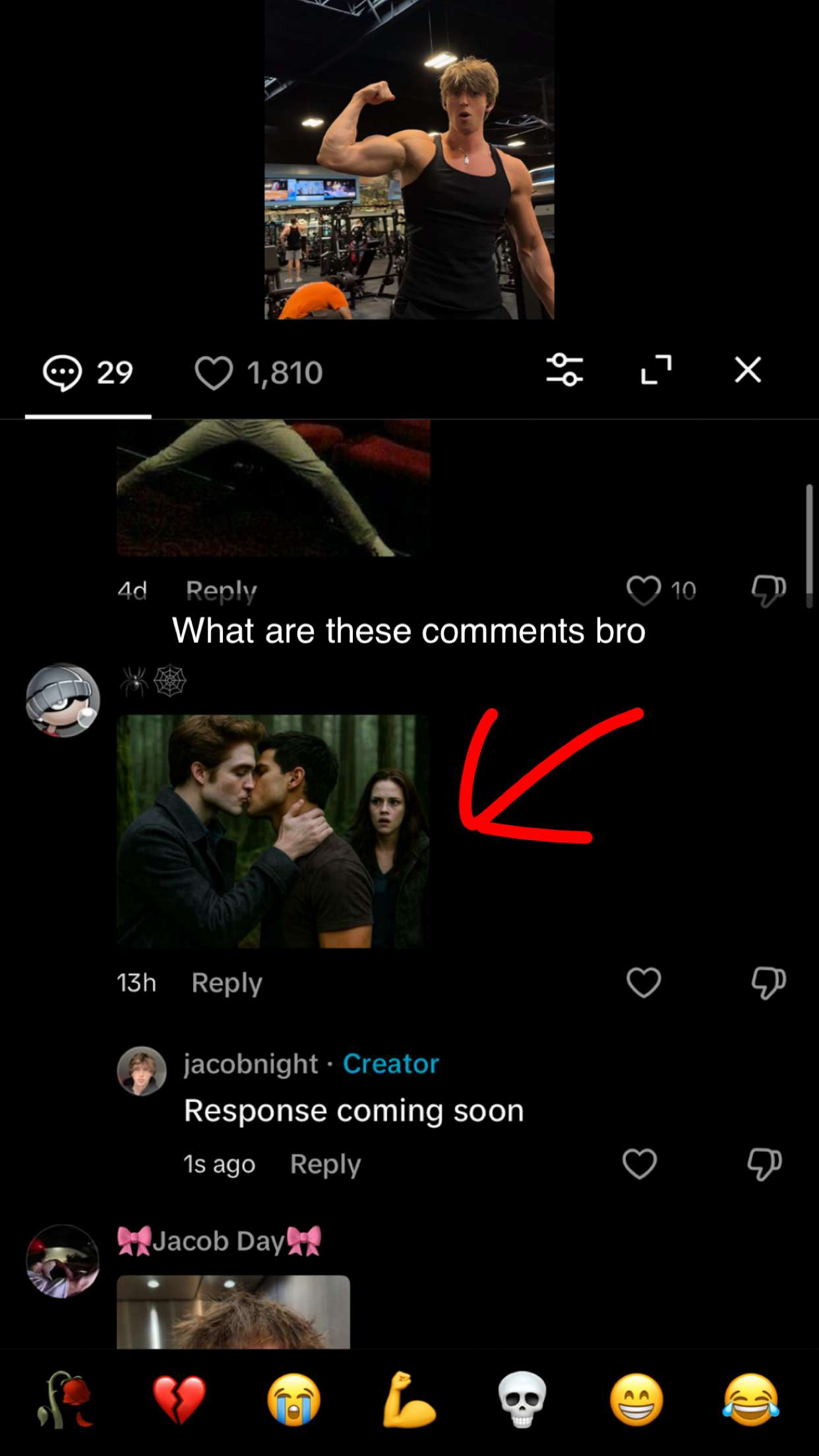This screenshot has height=1456, width=819.
Task: Dislike the comment posted 13h ago
Action: pos(768,983)
